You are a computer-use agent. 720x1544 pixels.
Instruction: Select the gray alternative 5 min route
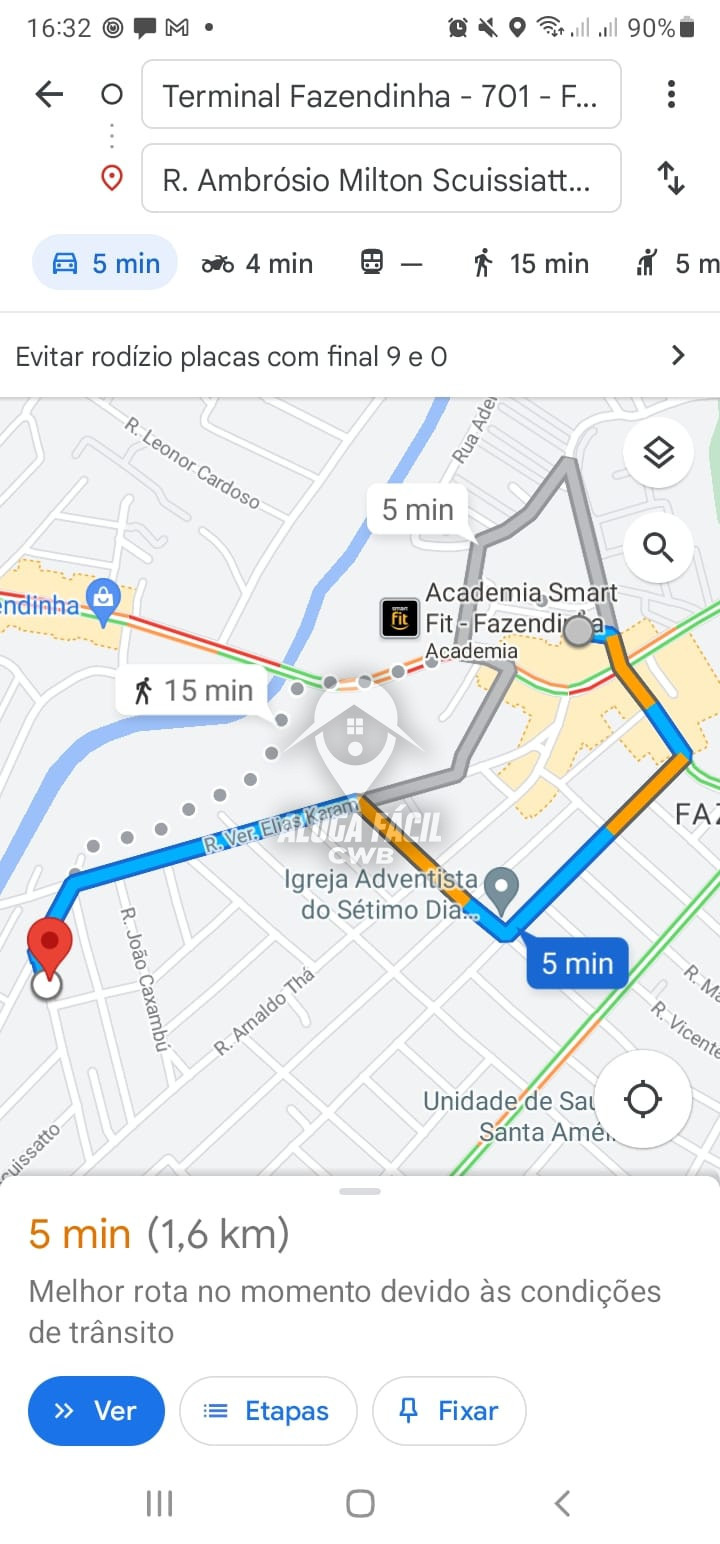418,510
